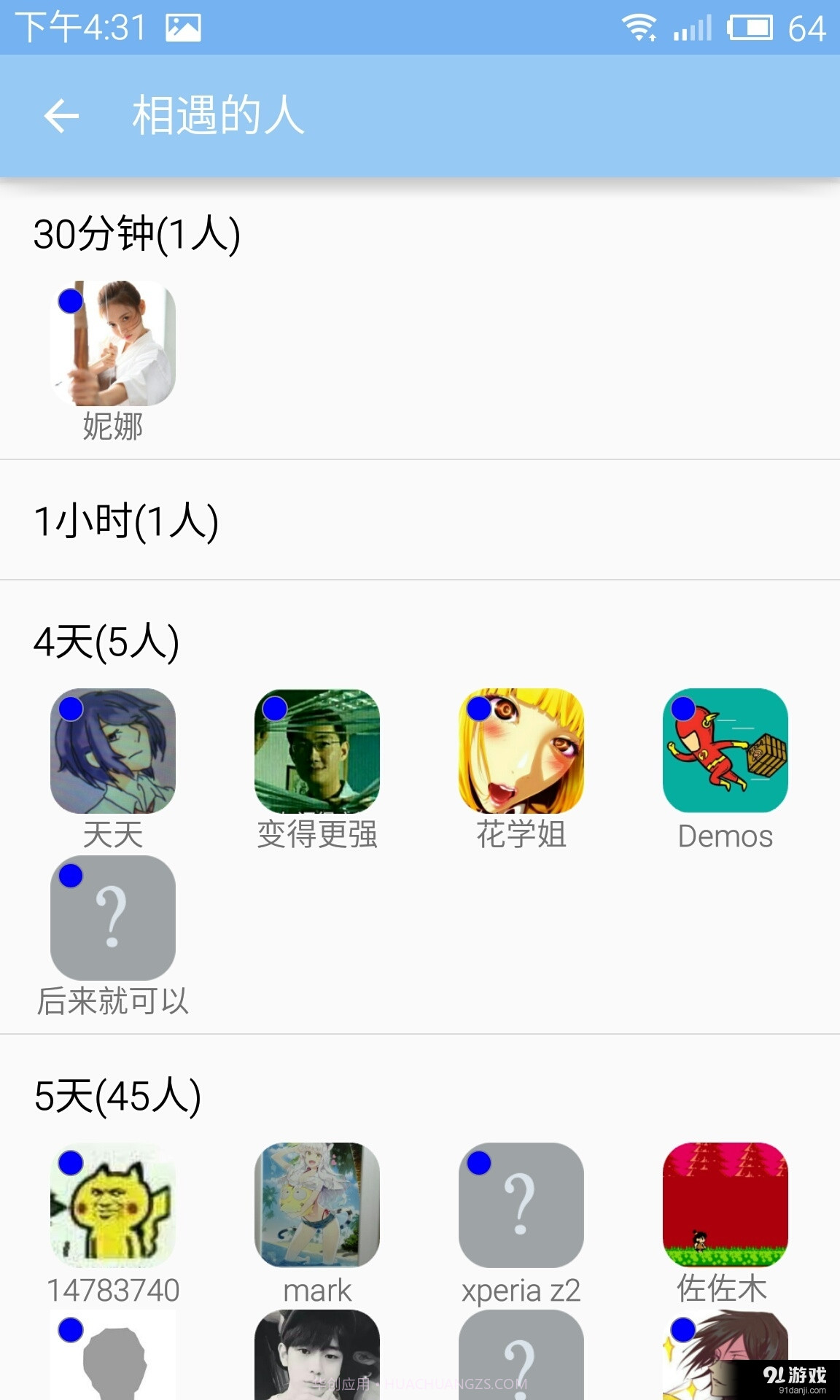
Task: Expand the 1小时(1人) section
Action: (x=125, y=519)
